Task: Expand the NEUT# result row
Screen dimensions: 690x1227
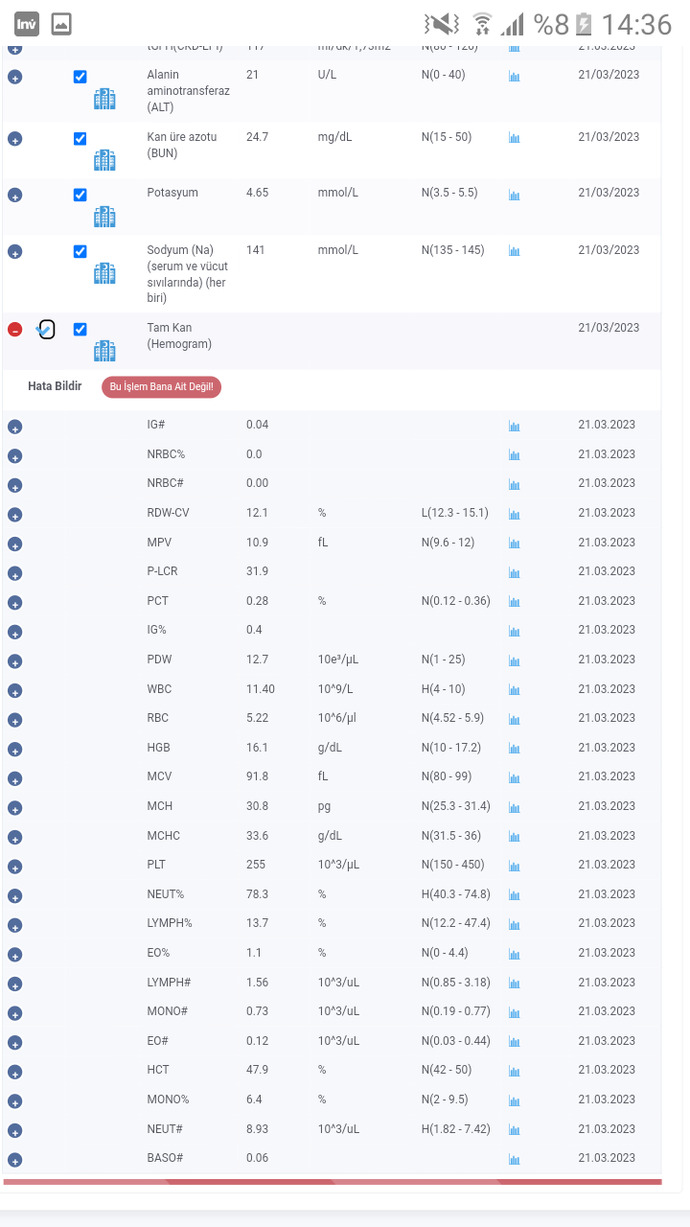Action: 14,1130
